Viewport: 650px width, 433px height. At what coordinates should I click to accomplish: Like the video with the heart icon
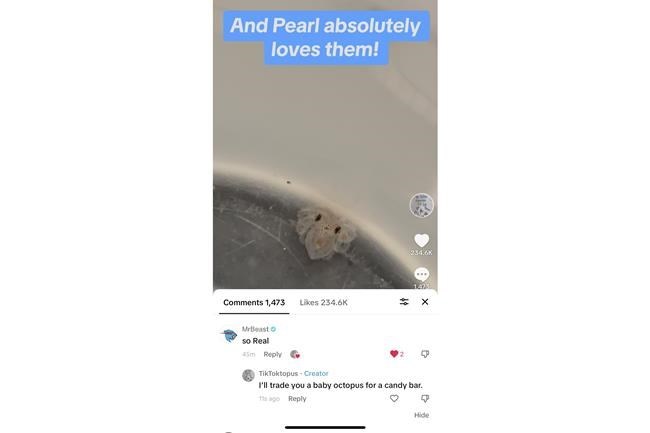coord(422,241)
